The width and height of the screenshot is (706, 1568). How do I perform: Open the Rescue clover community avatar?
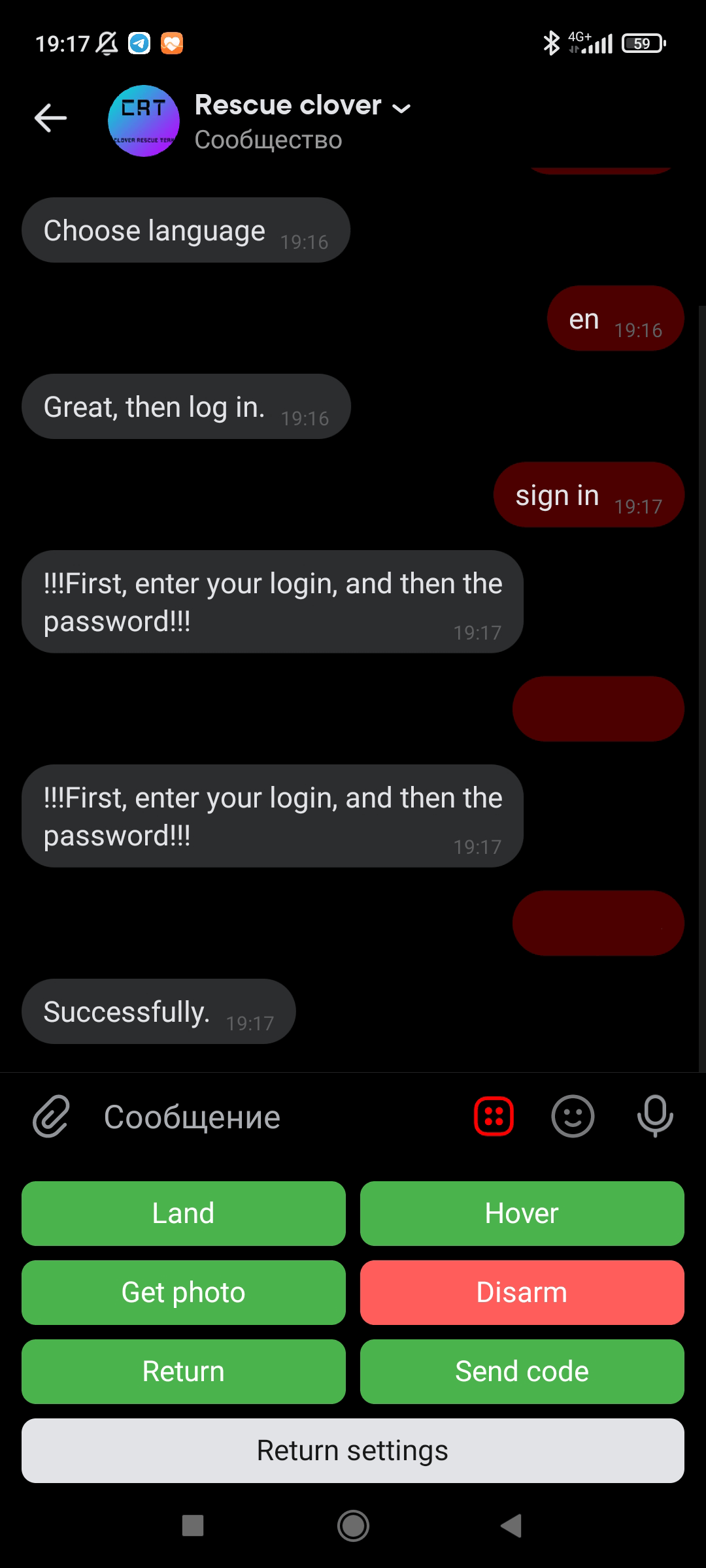point(143,121)
